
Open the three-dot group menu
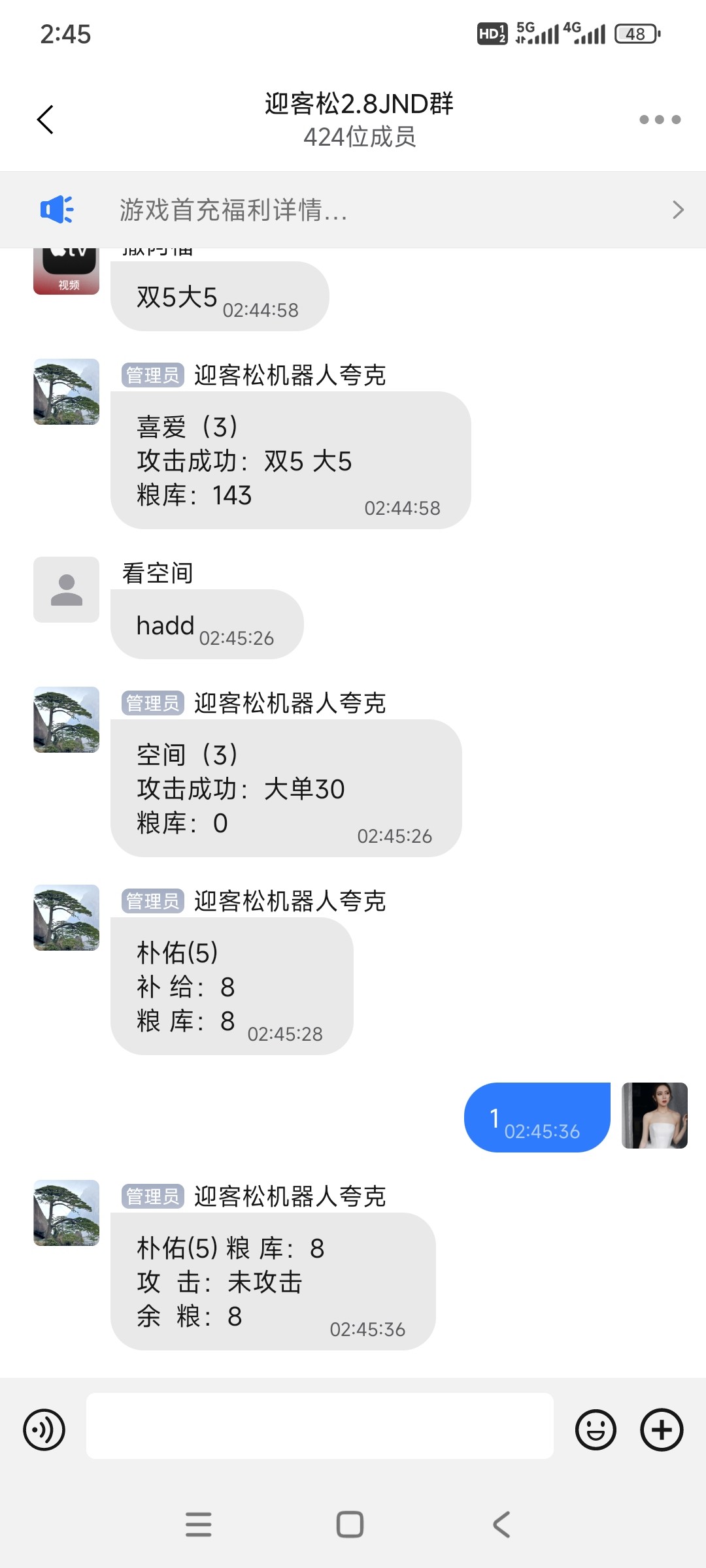pos(660,120)
